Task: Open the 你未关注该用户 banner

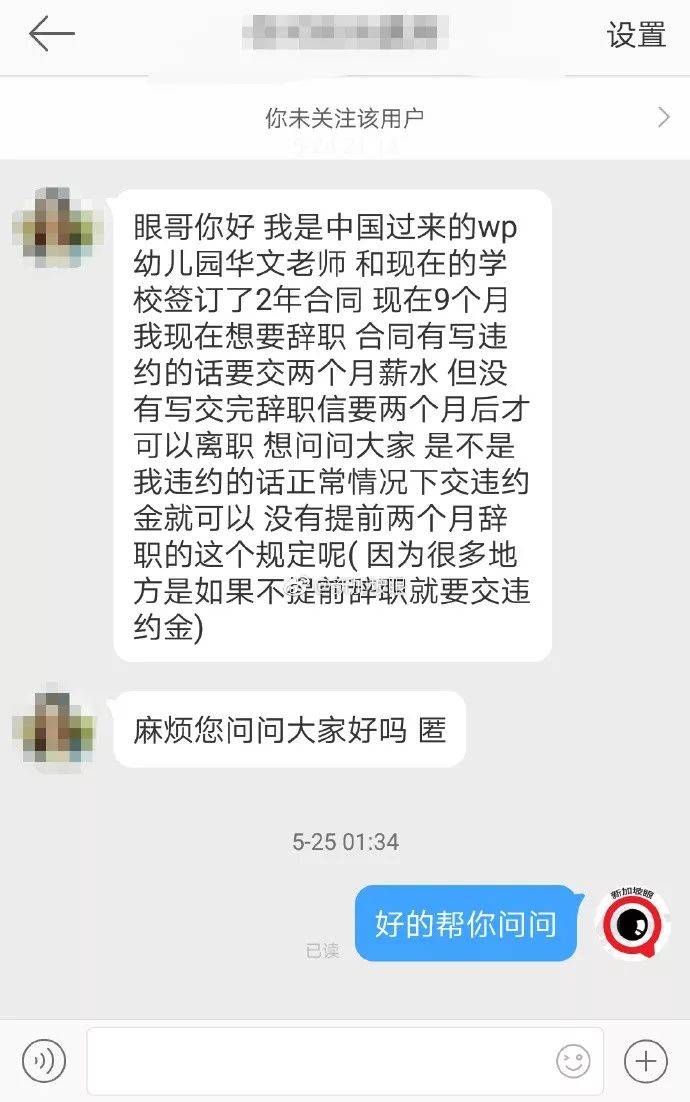Action: point(345,118)
